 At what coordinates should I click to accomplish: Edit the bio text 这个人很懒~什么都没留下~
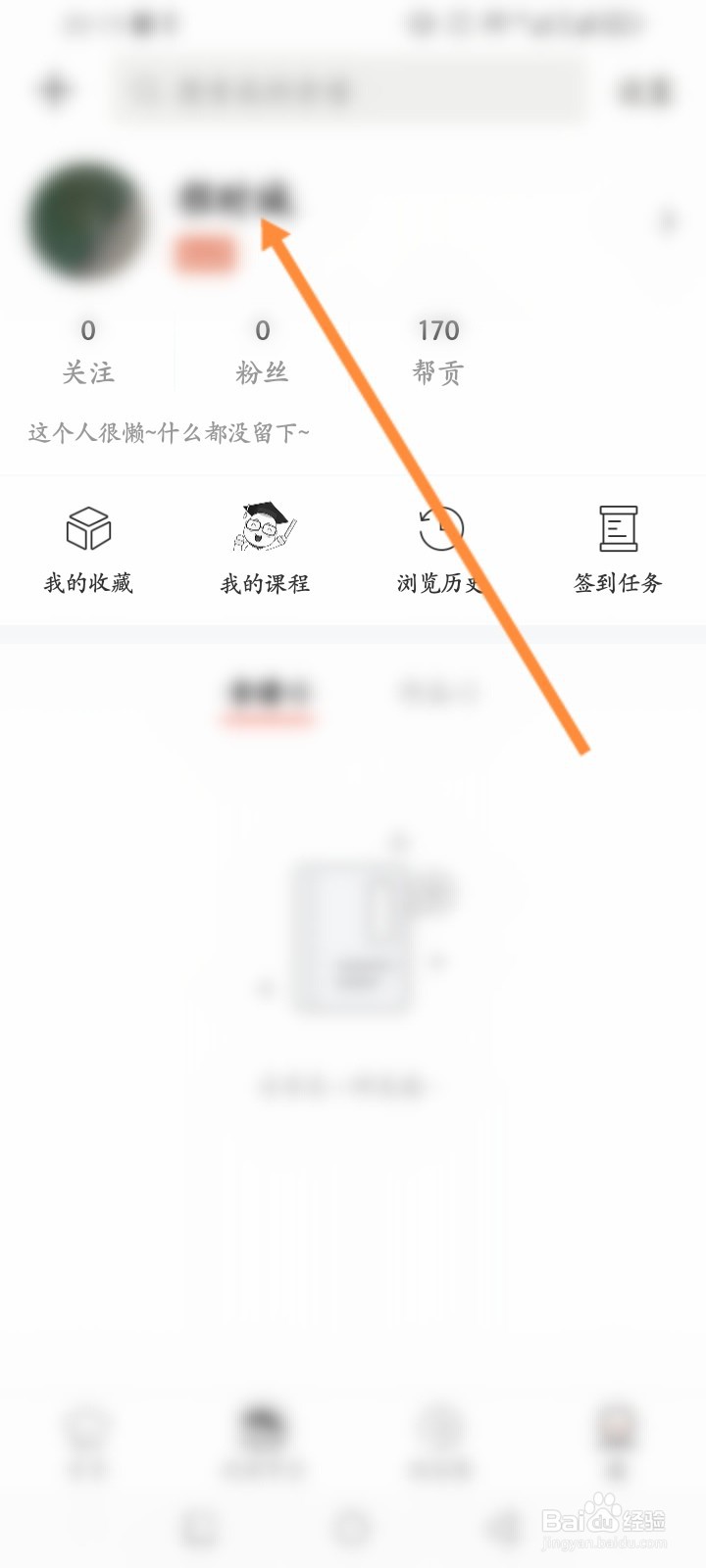(169, 432)
